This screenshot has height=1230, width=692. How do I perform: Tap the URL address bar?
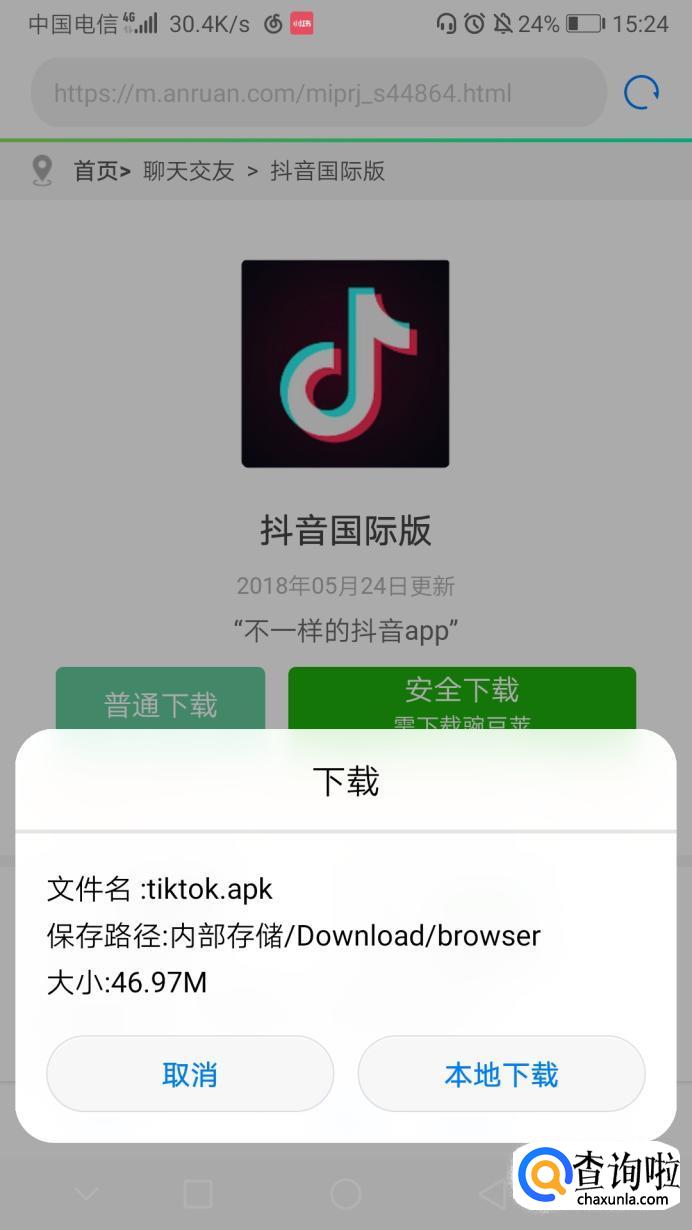318,93
